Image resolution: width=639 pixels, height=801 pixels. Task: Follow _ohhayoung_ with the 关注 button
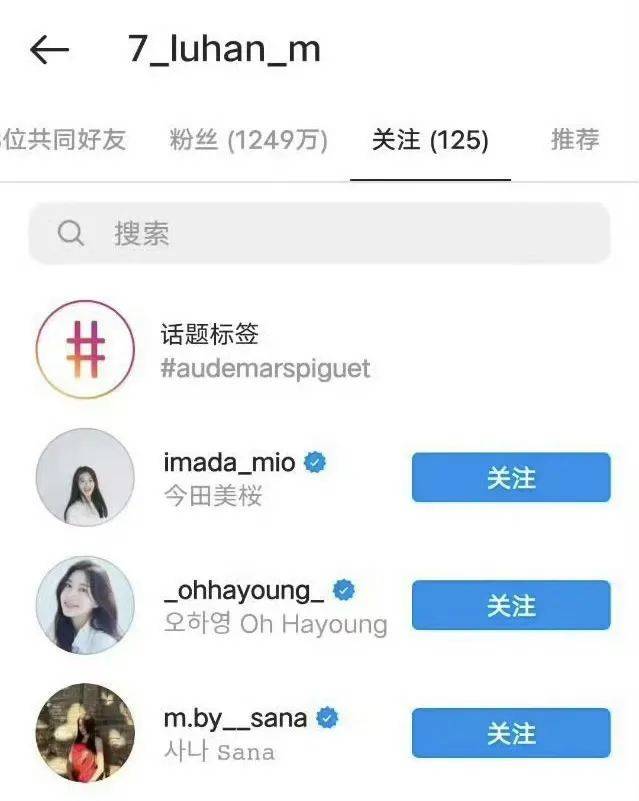510,605
